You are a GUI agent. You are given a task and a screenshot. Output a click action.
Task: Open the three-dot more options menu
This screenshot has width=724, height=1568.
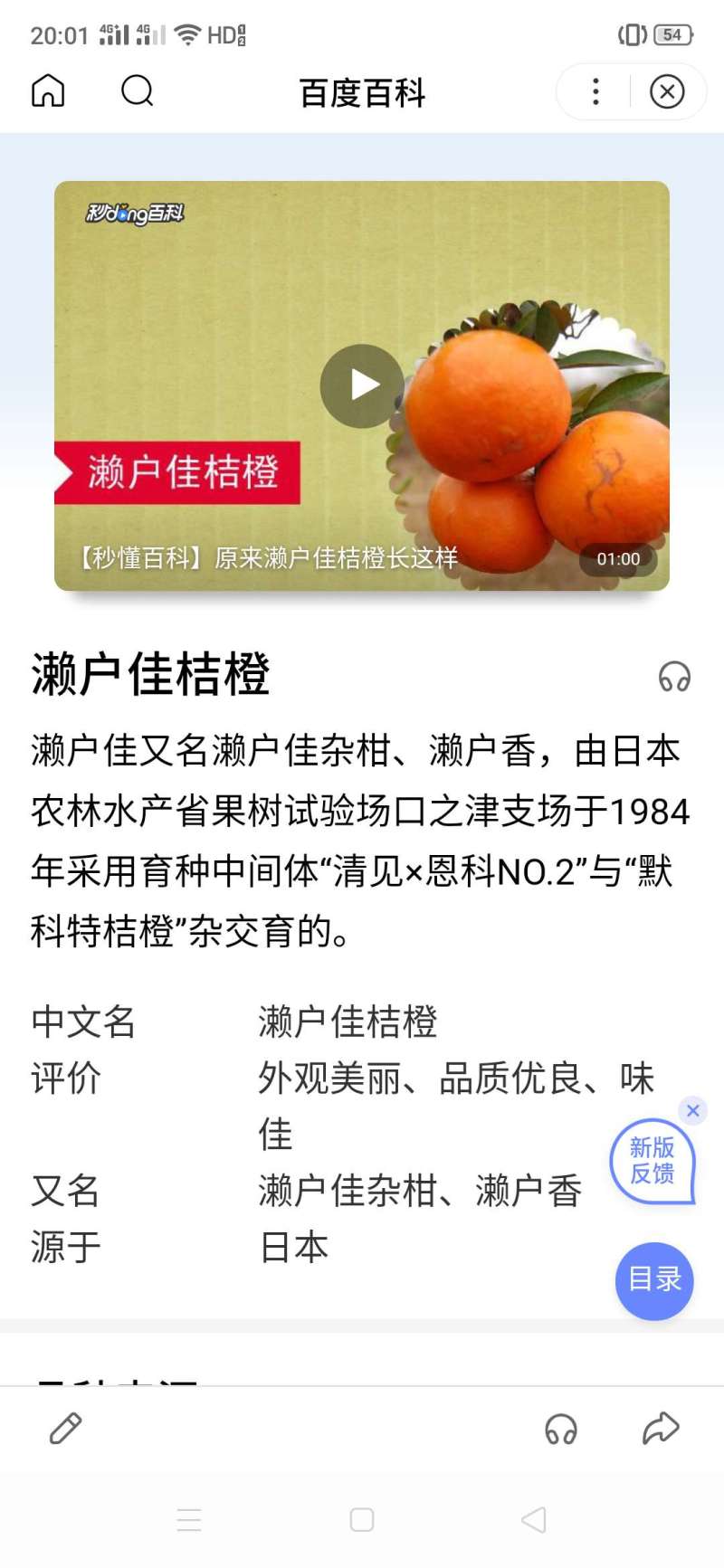point(595,91)
